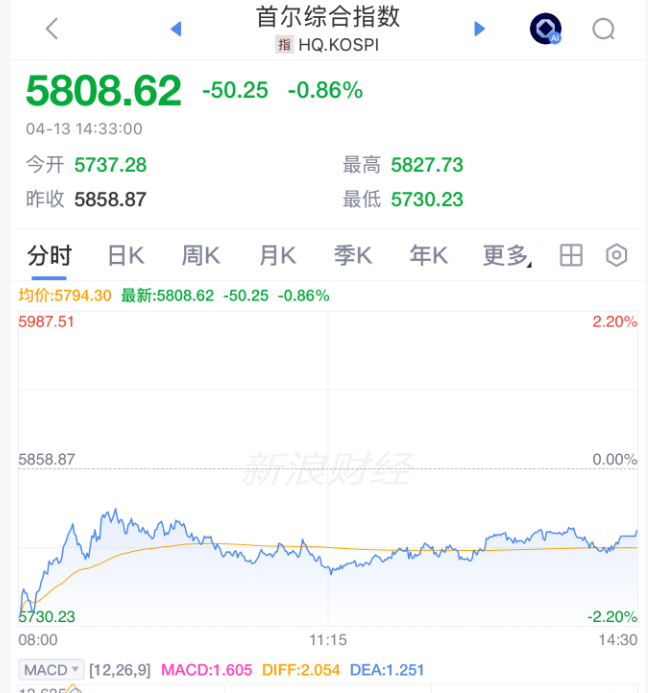Switch to the next index
The width and height of the screenshot is (648, 693).
tap(479, 29)
